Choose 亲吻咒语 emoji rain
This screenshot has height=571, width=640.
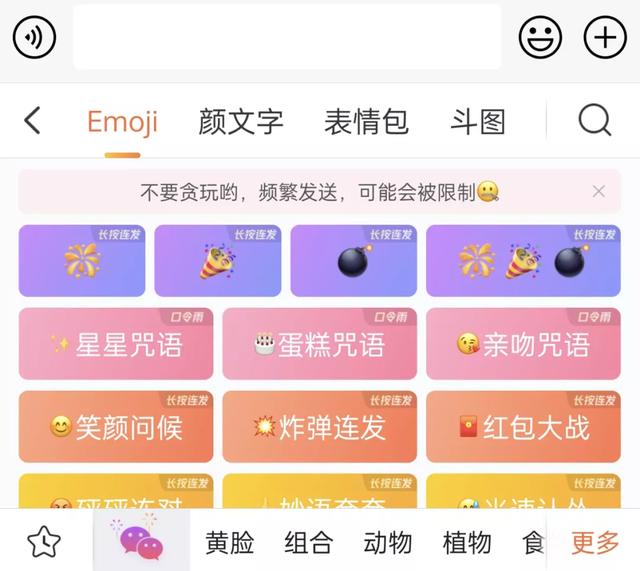tap(523, 345)
